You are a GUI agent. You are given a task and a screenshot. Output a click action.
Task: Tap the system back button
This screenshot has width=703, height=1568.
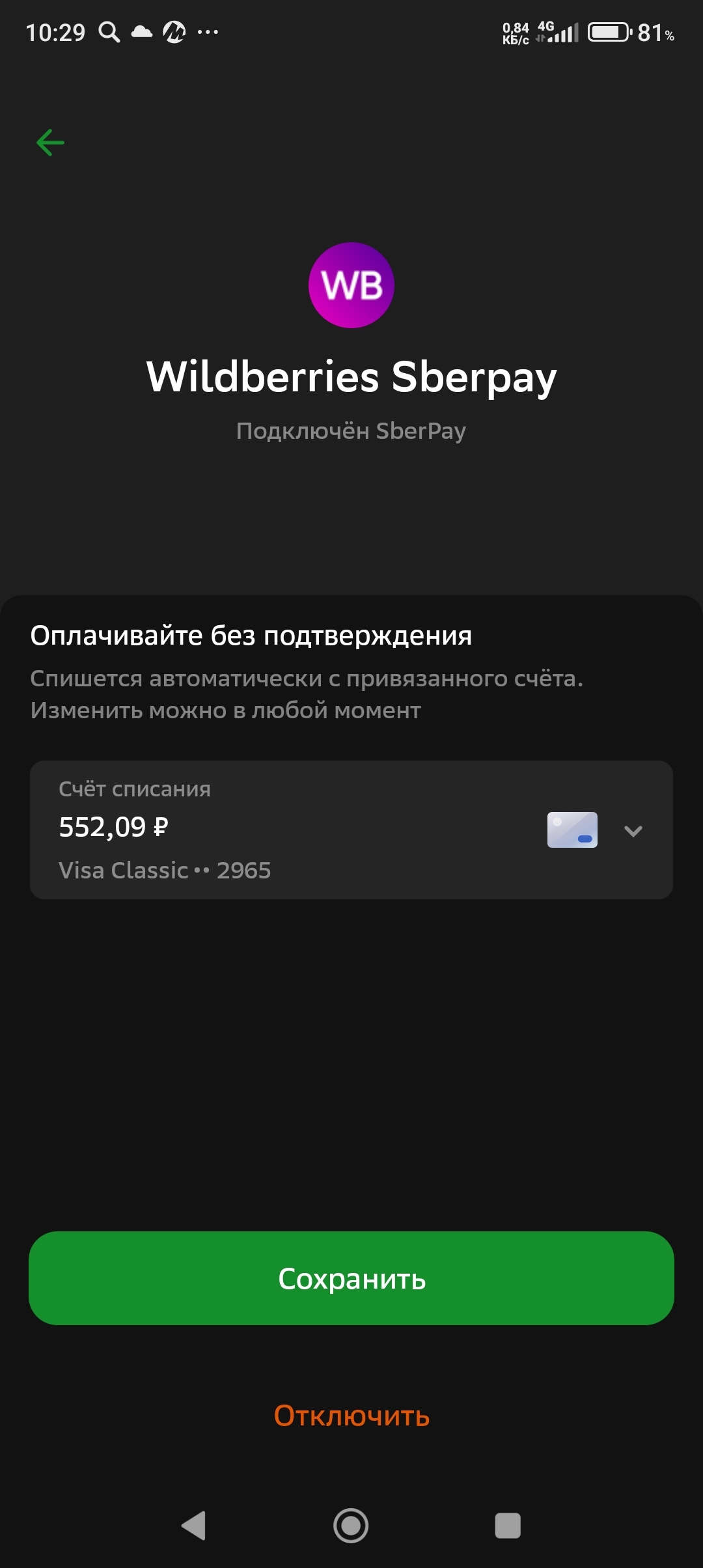(194, 1525)
